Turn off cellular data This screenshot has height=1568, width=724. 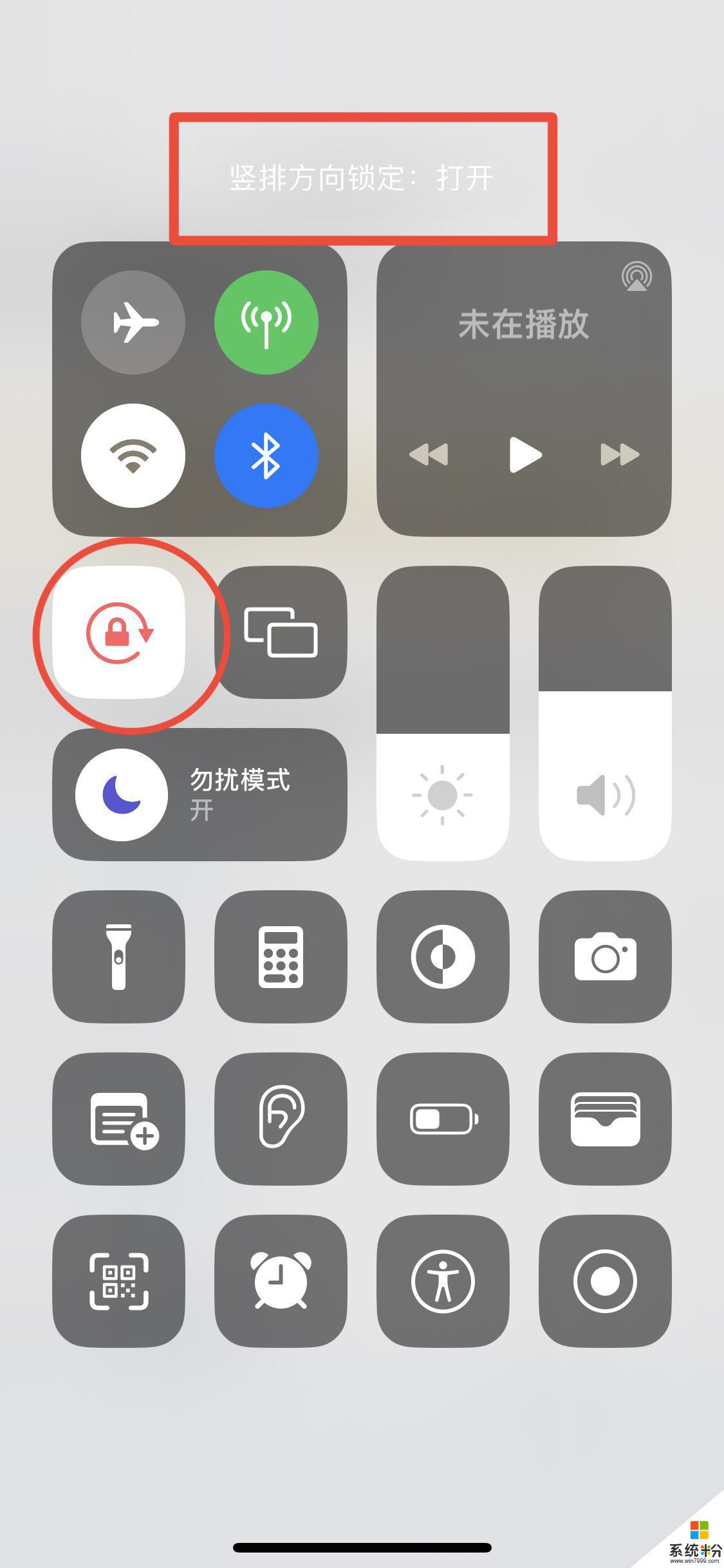tap(266, 322)
